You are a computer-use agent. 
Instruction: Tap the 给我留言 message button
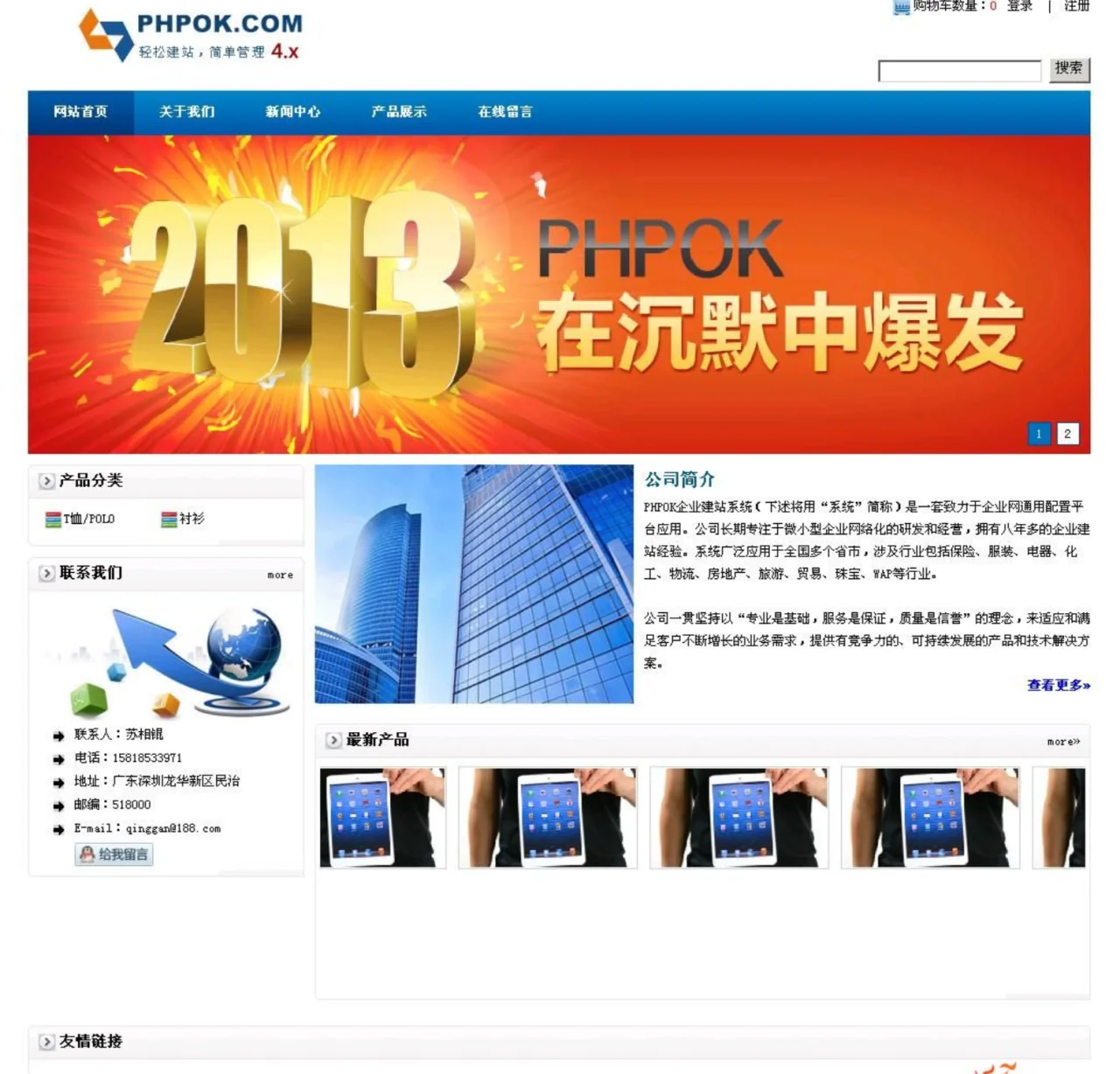coord(115,854)
